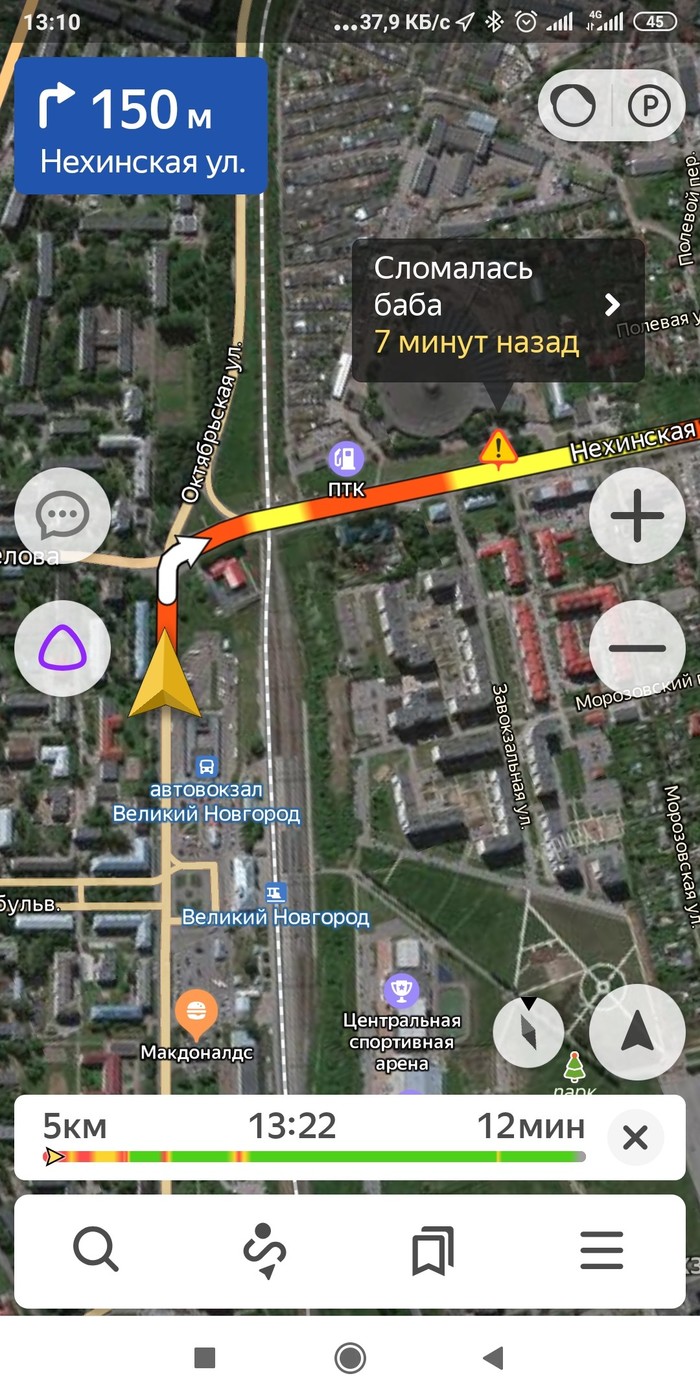Open saved bookmarks
The image size is (700, 1400).
[x=432, y=1250]
